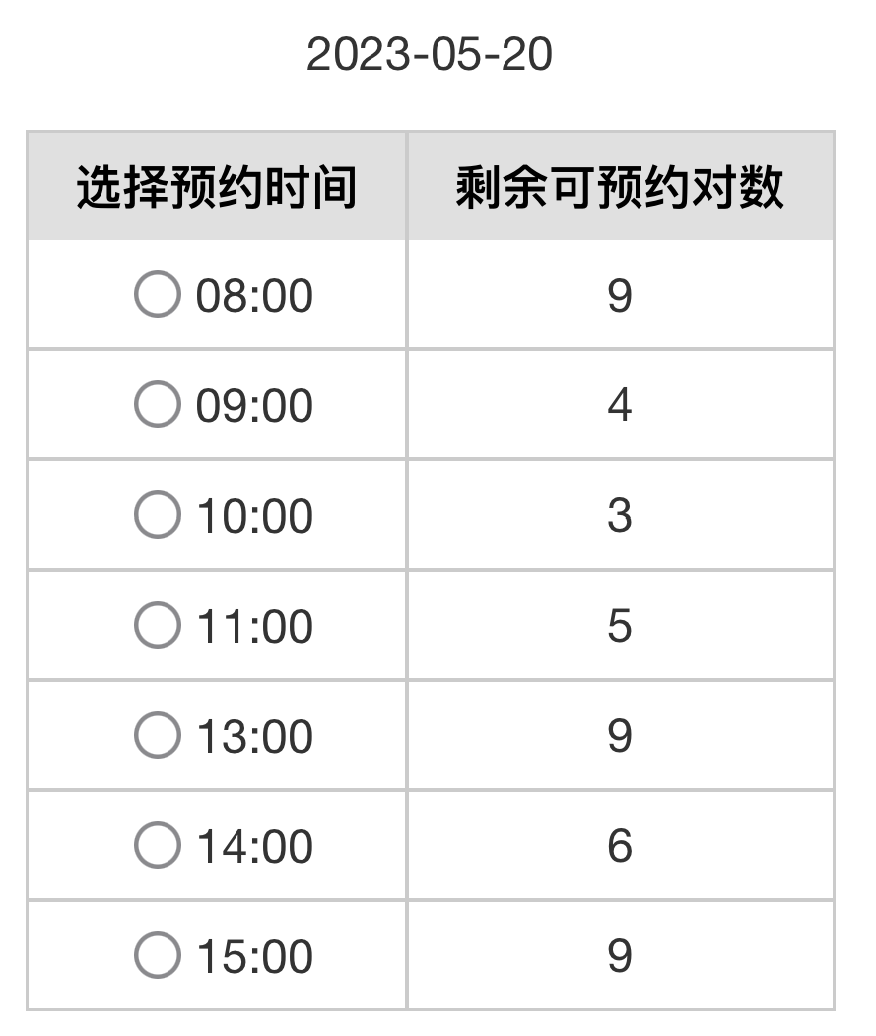Choose the 09:00 time slot

(x=158, y=404)
